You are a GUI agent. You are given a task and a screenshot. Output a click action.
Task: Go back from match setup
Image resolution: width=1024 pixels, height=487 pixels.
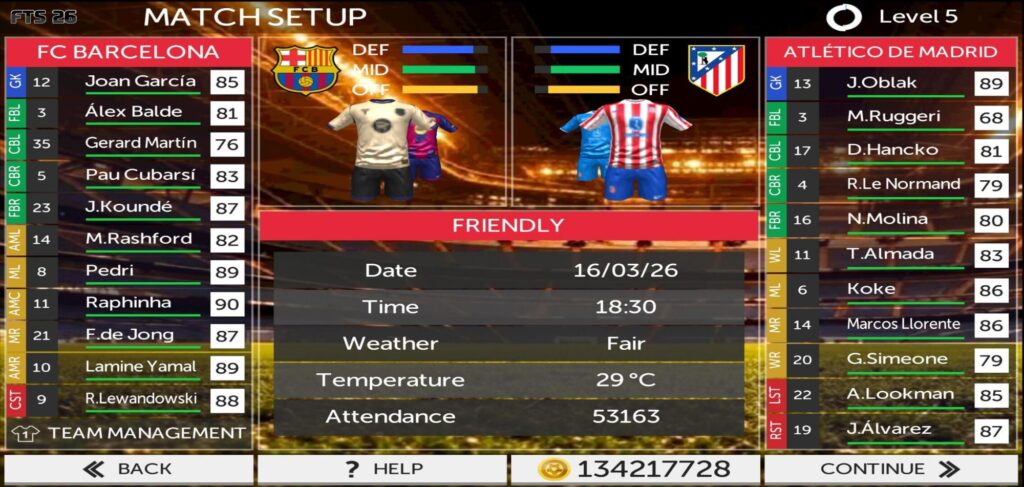coord(128,469)
